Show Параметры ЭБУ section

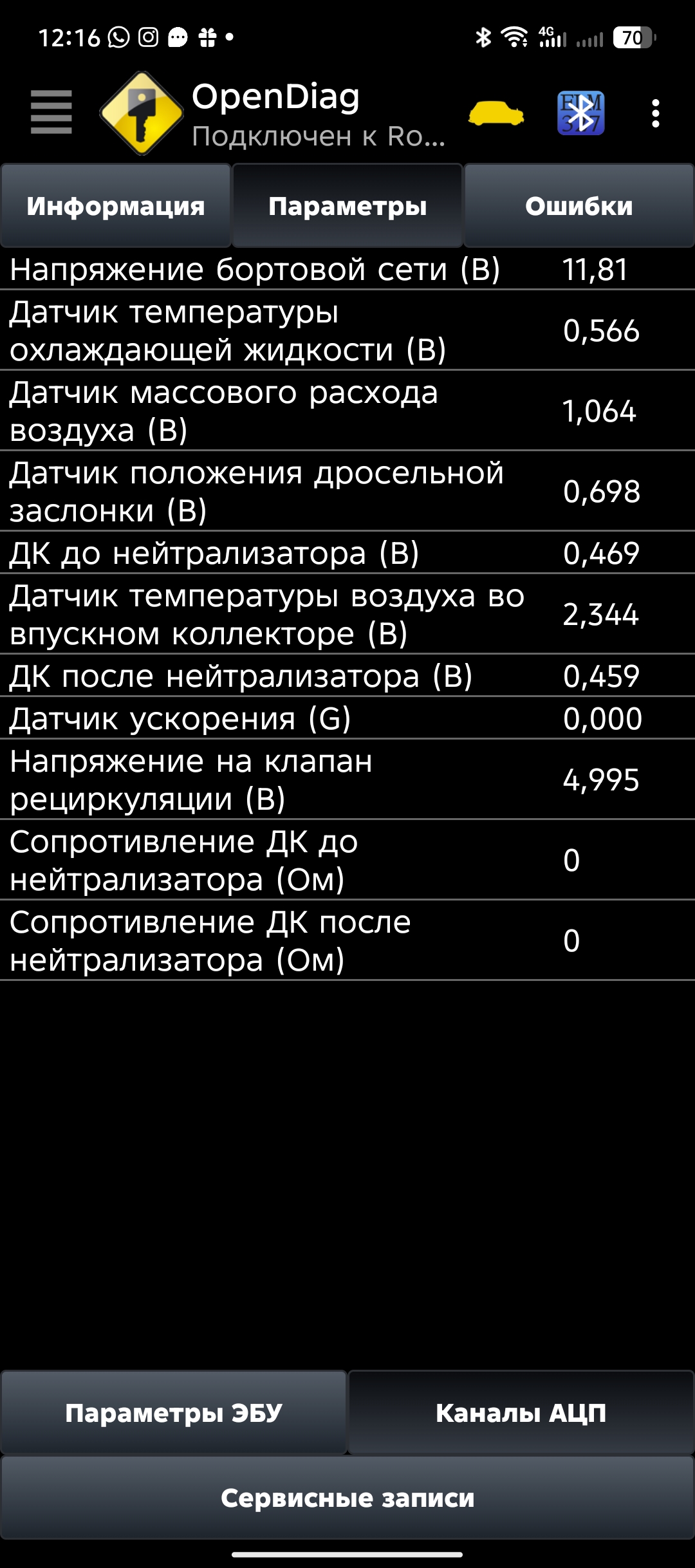pos(174,1413)
